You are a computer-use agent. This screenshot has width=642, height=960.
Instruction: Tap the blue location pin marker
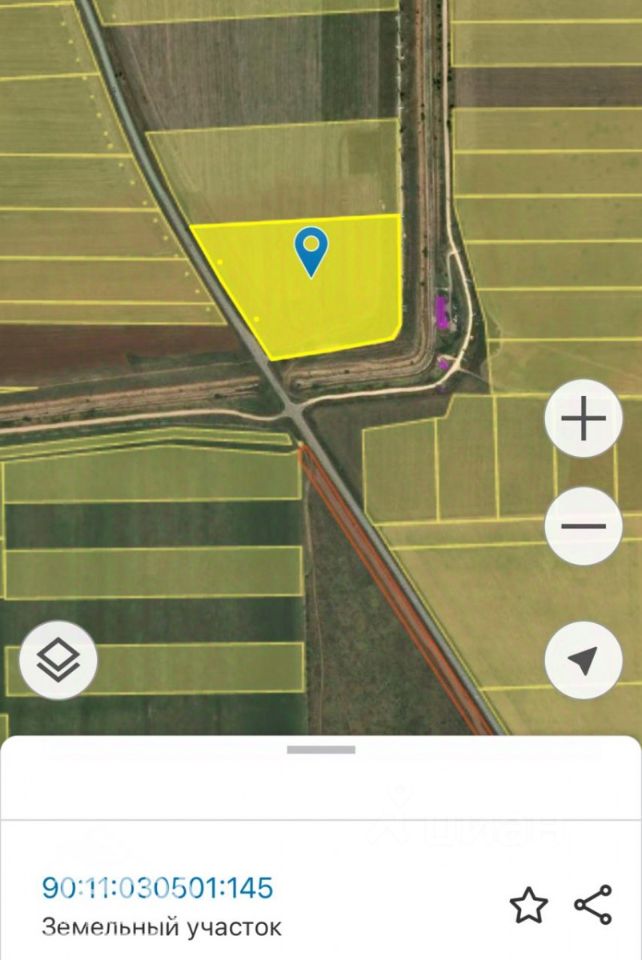click(312, 250)
